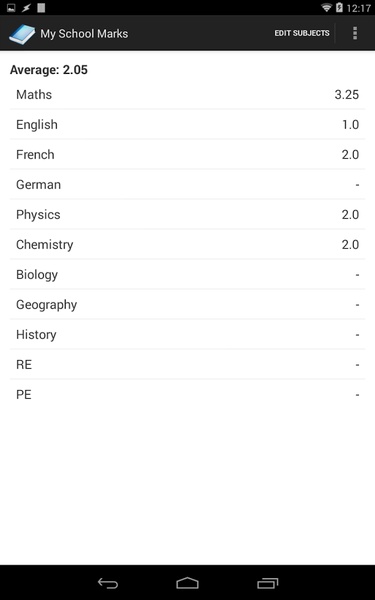View Physics marks

coord(188,214)
